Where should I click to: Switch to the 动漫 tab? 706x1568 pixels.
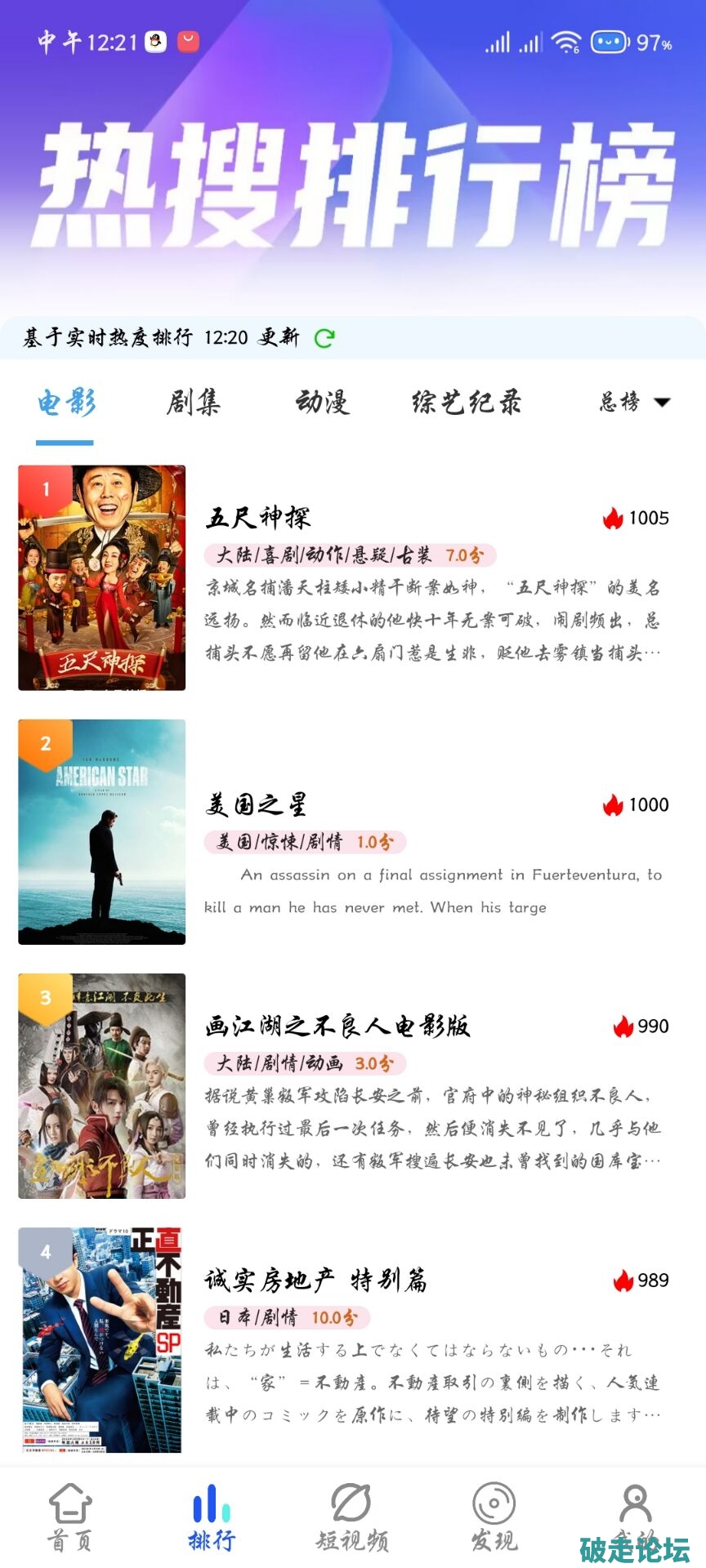pos(322,403)
